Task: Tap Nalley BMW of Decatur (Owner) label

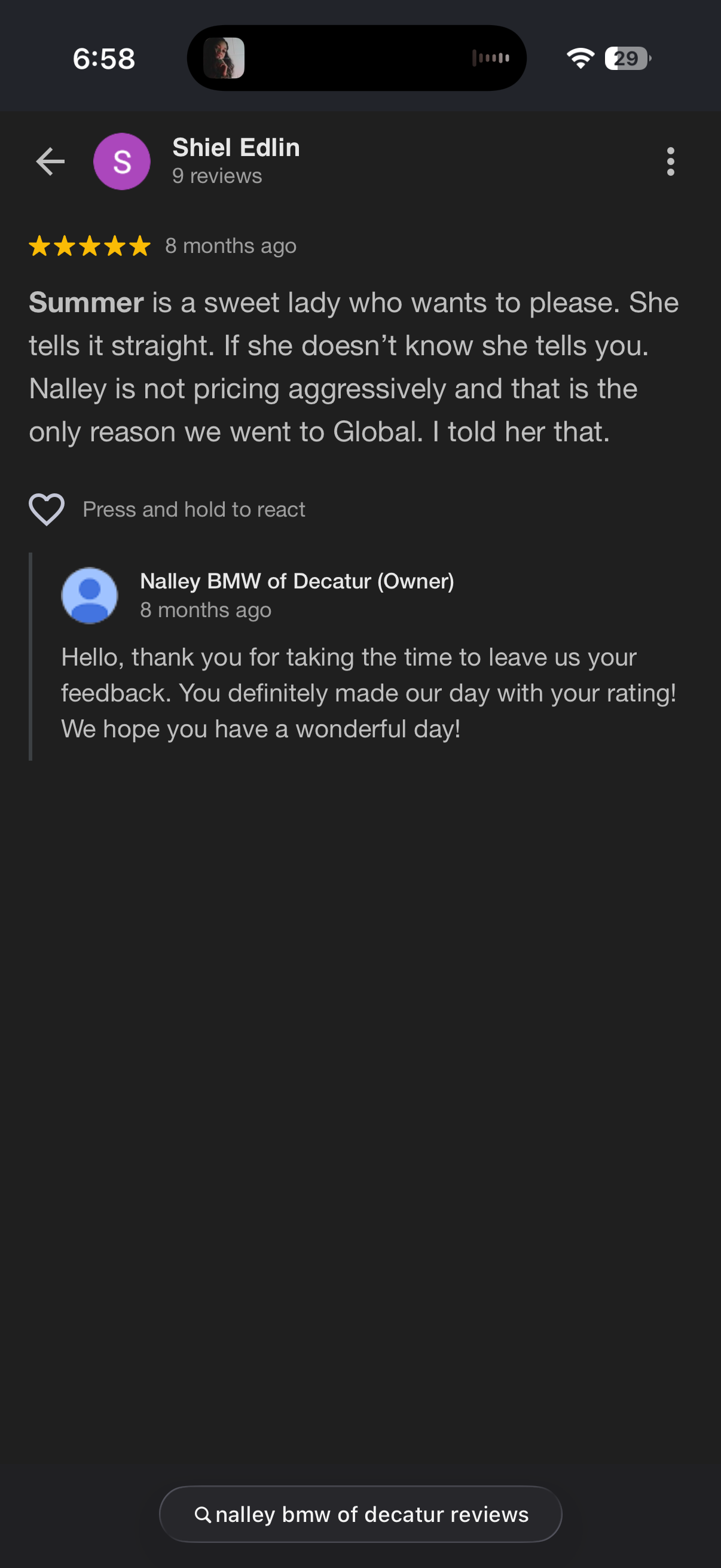Action: 298,582
